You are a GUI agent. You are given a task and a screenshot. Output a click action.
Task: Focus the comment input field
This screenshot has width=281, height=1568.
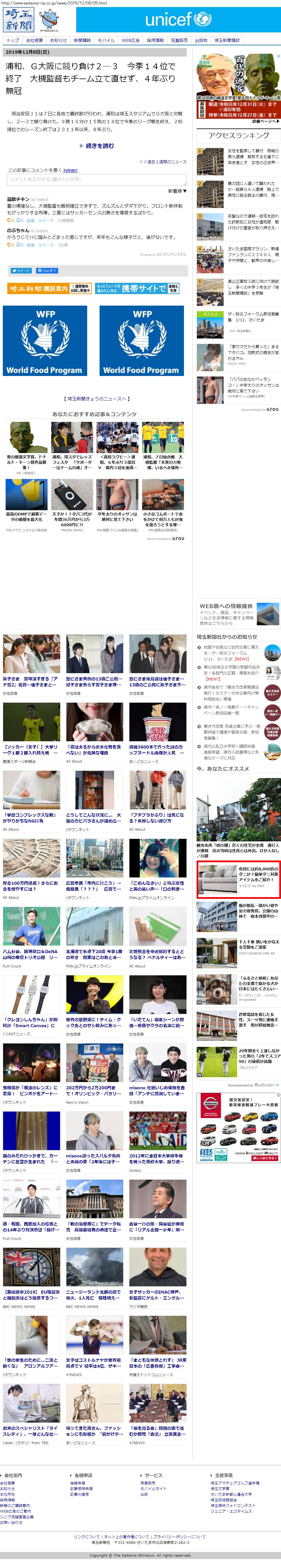coord(97,179)
